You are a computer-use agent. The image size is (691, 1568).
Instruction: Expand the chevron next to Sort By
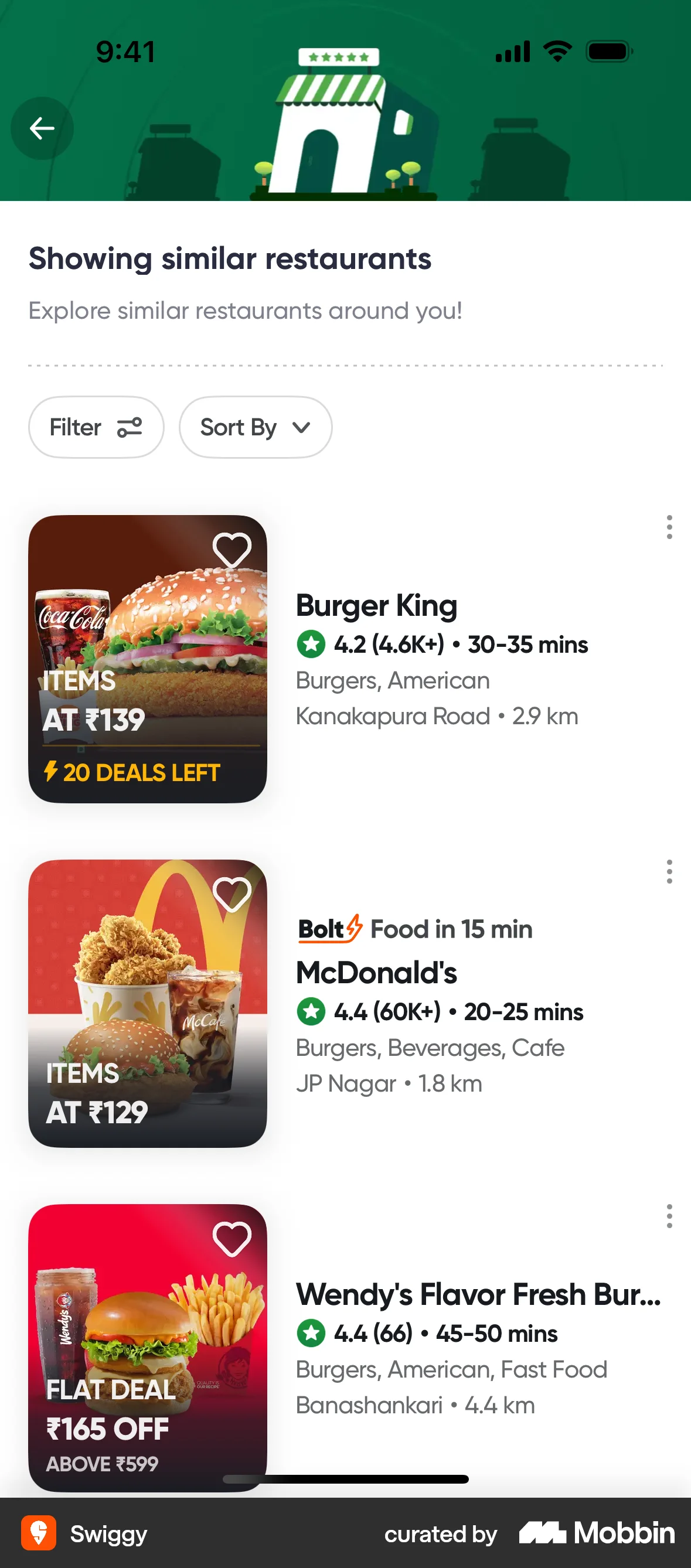coord(301,428)
